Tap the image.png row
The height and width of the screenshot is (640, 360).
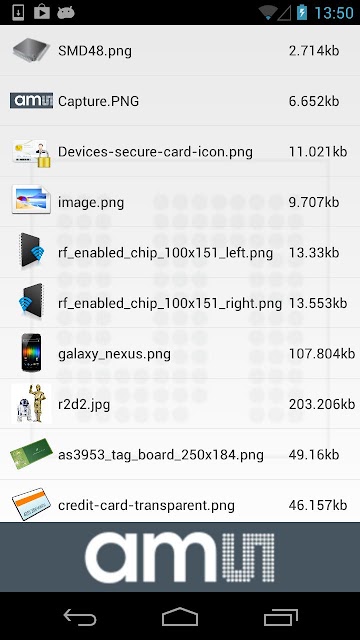click(x=180, y=202)
